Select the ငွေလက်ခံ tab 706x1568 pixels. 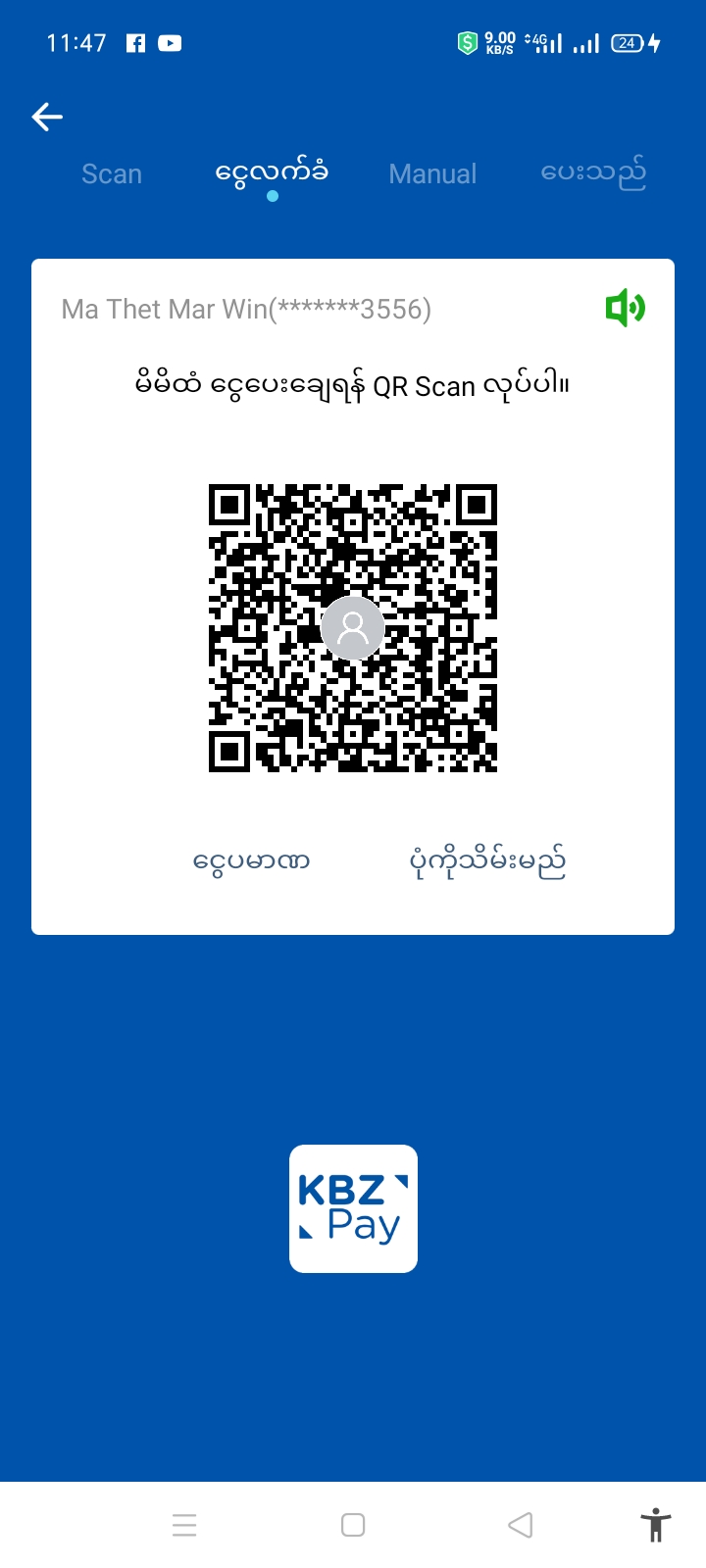pyautogui.click(x=272, y=173)
